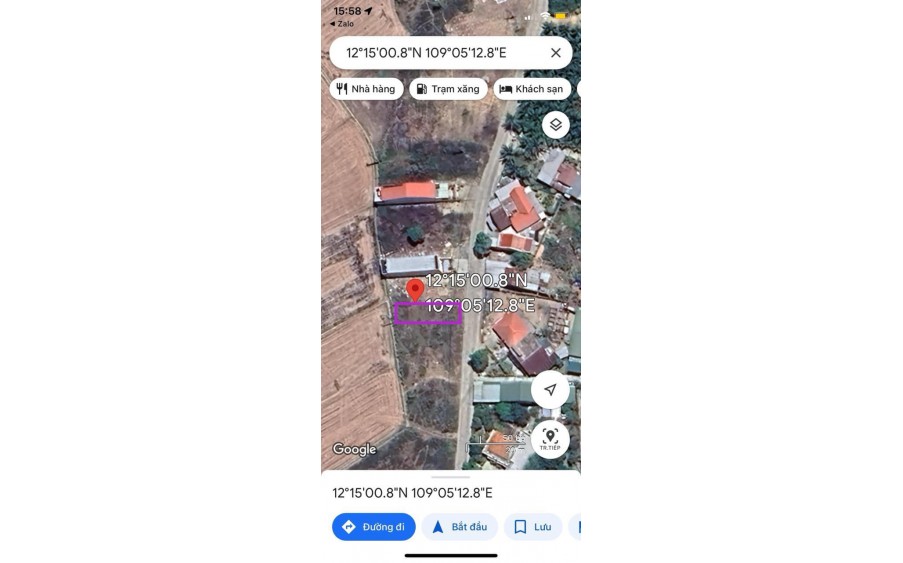Screen dimensions: 903x563
Task: Open the map layers button
Action: coord(556,125)
